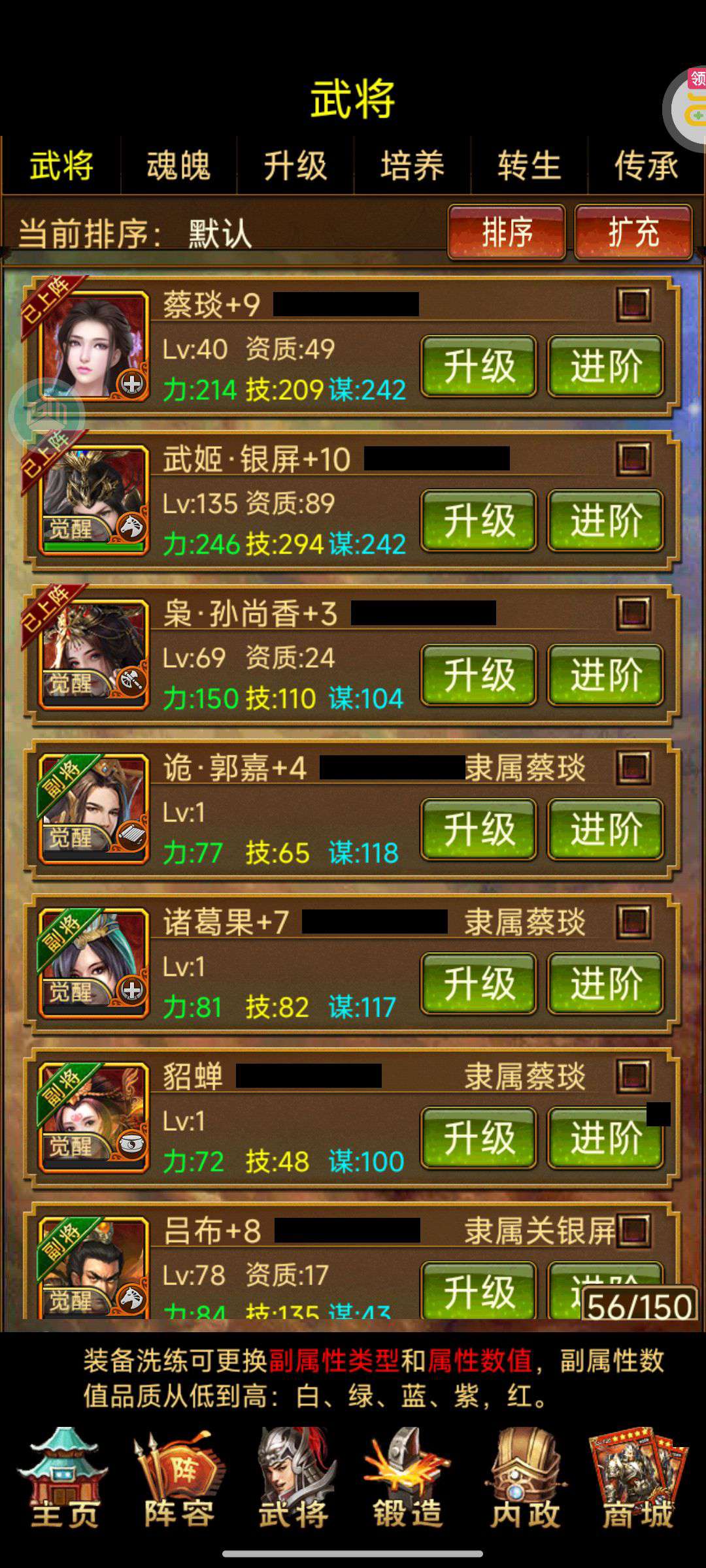The width and height of the screenshot is (706, 1568).
Task: Tap the 扩充 expand button
Action: (x=633, y=232)
